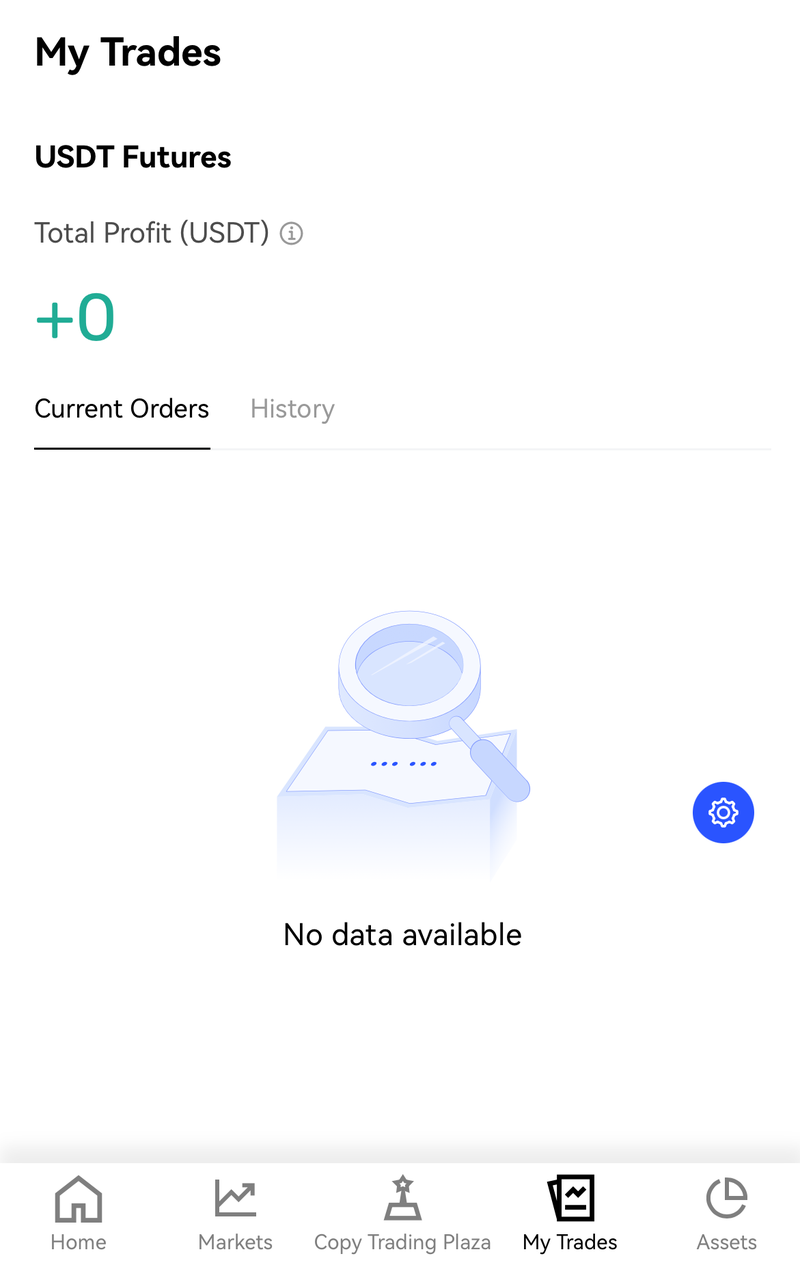Switch to the History tab
The width and height of the screenshot is (800, 1280).
(x=292, y=409)
